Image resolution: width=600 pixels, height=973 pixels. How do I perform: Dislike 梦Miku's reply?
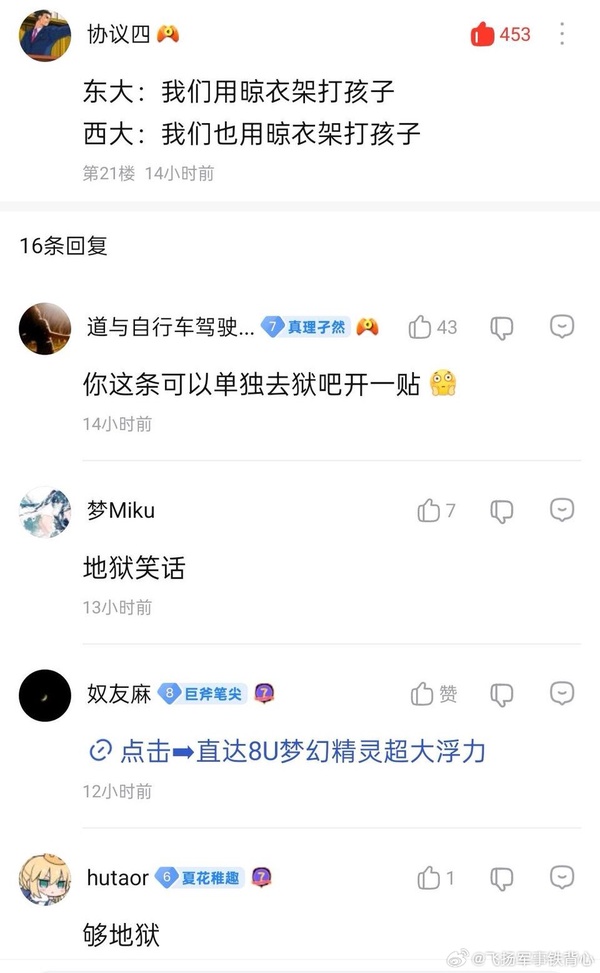click(x=501, y=511)
